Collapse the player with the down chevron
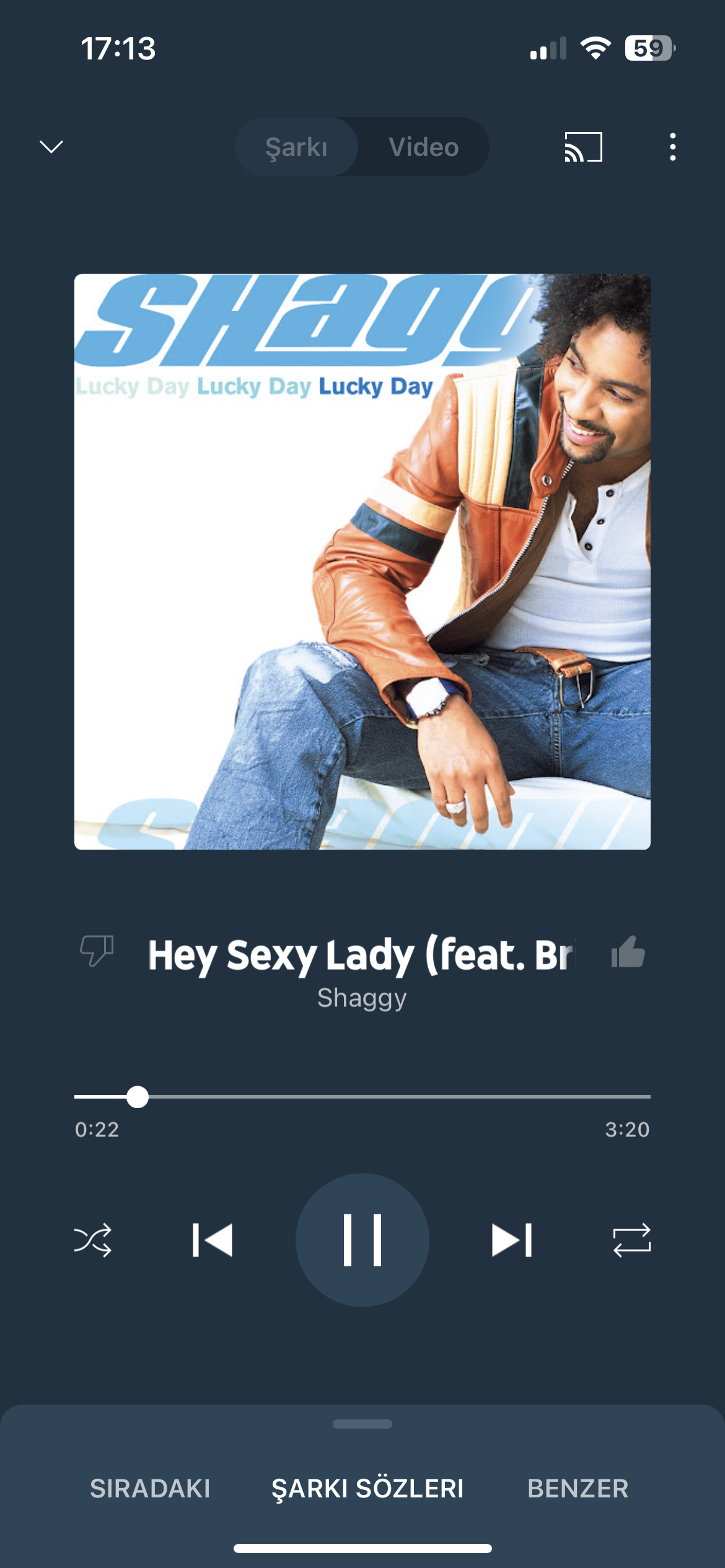Viewport: 725px width, 1568px height. pyautogui.click(x=51, y=147)
